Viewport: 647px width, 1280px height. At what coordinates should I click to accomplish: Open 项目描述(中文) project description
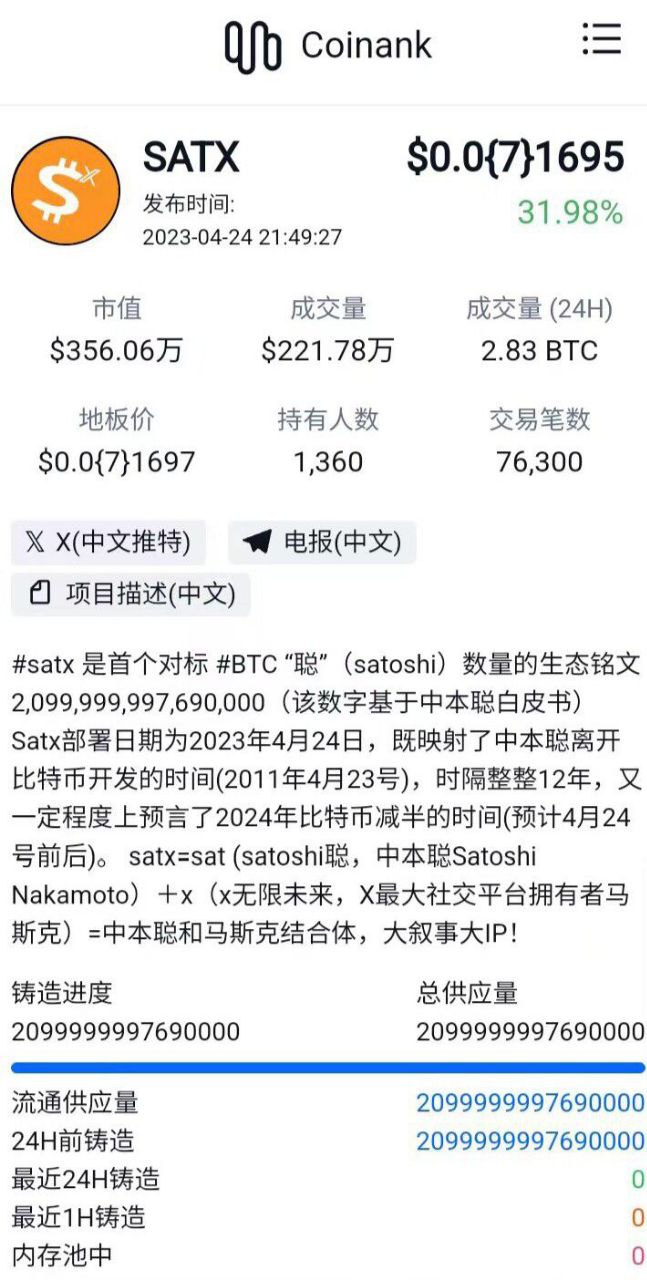(132, 594)
